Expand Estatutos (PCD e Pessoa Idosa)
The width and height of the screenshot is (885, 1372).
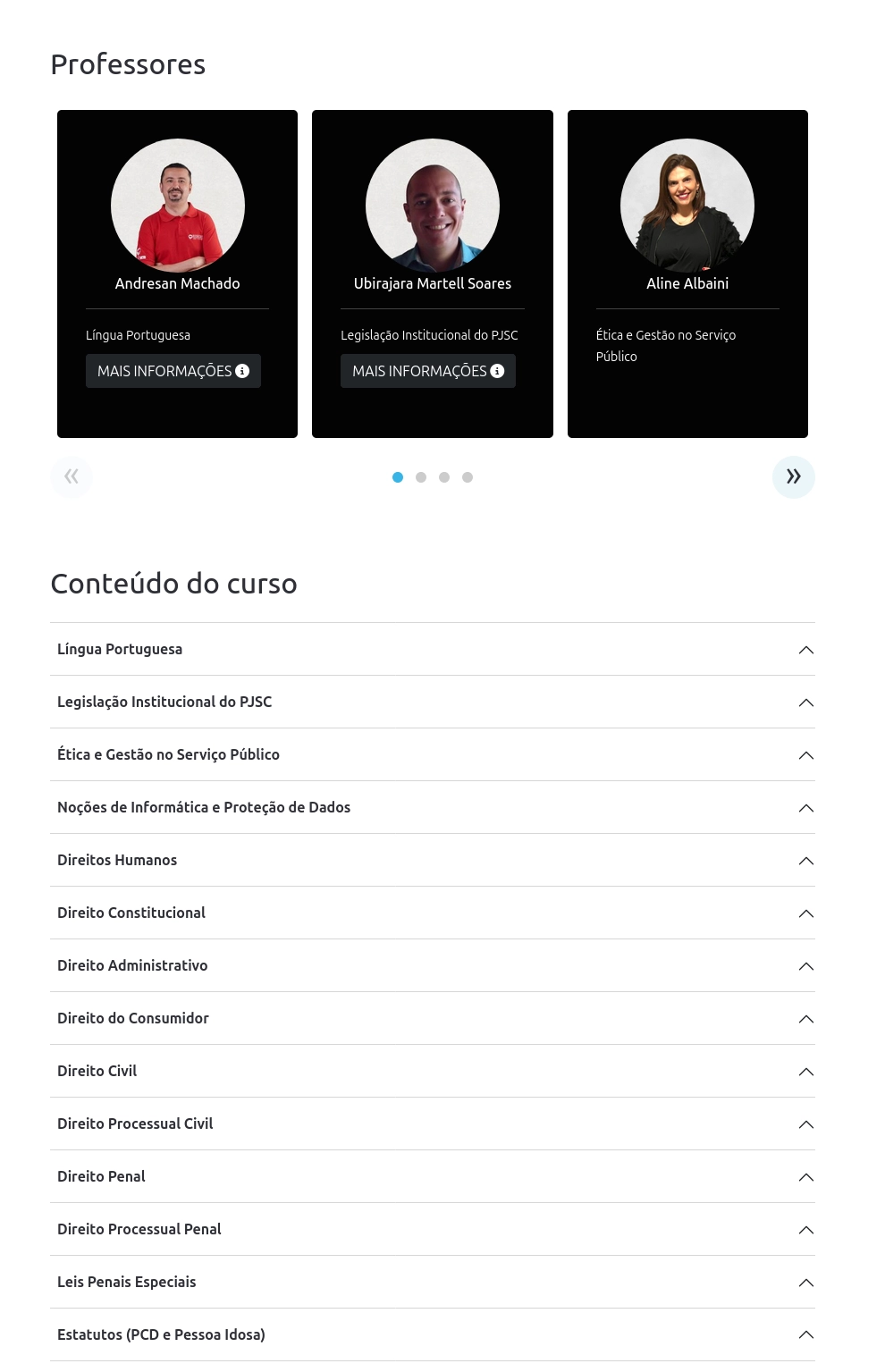pyautogui.click(x=432, y=1334)
